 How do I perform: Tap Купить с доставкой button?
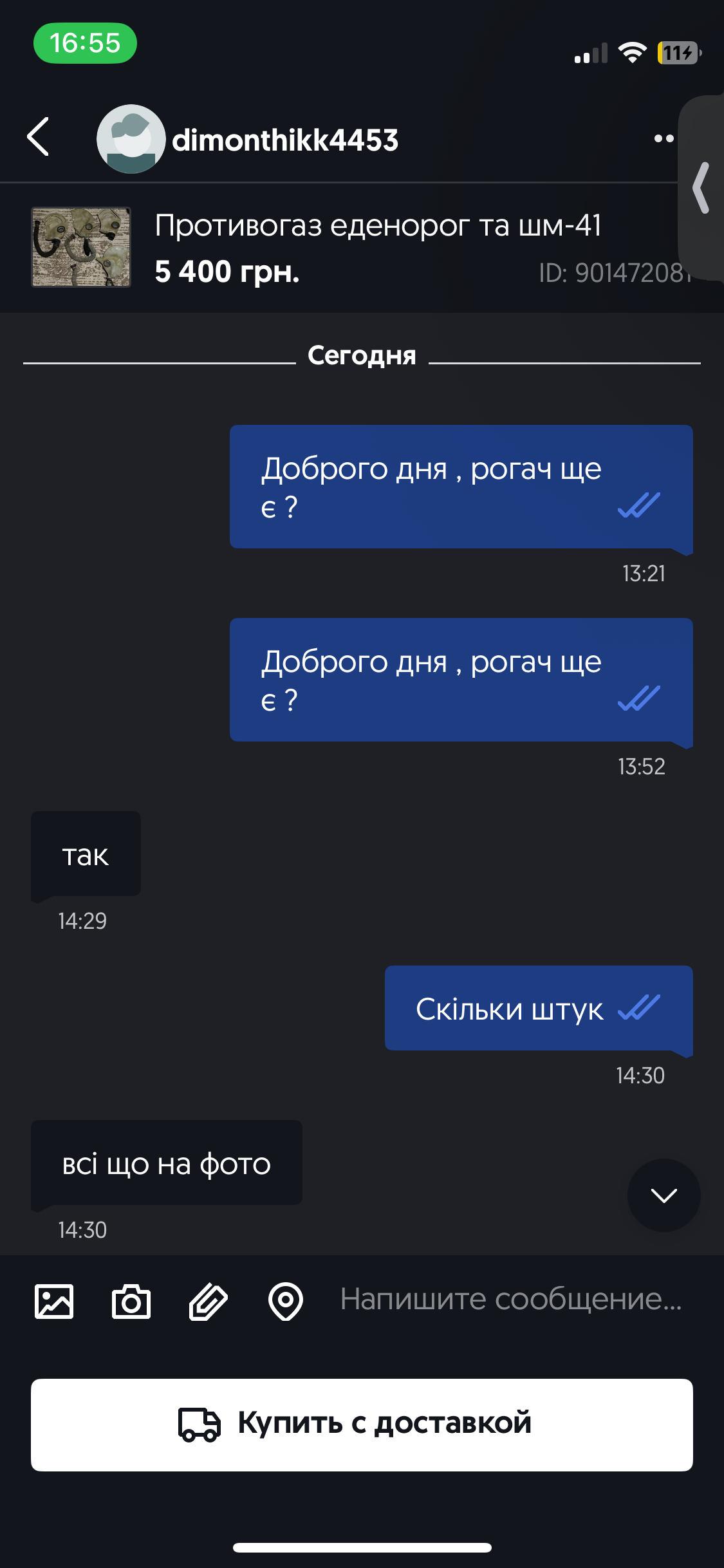coord(362,1424)
